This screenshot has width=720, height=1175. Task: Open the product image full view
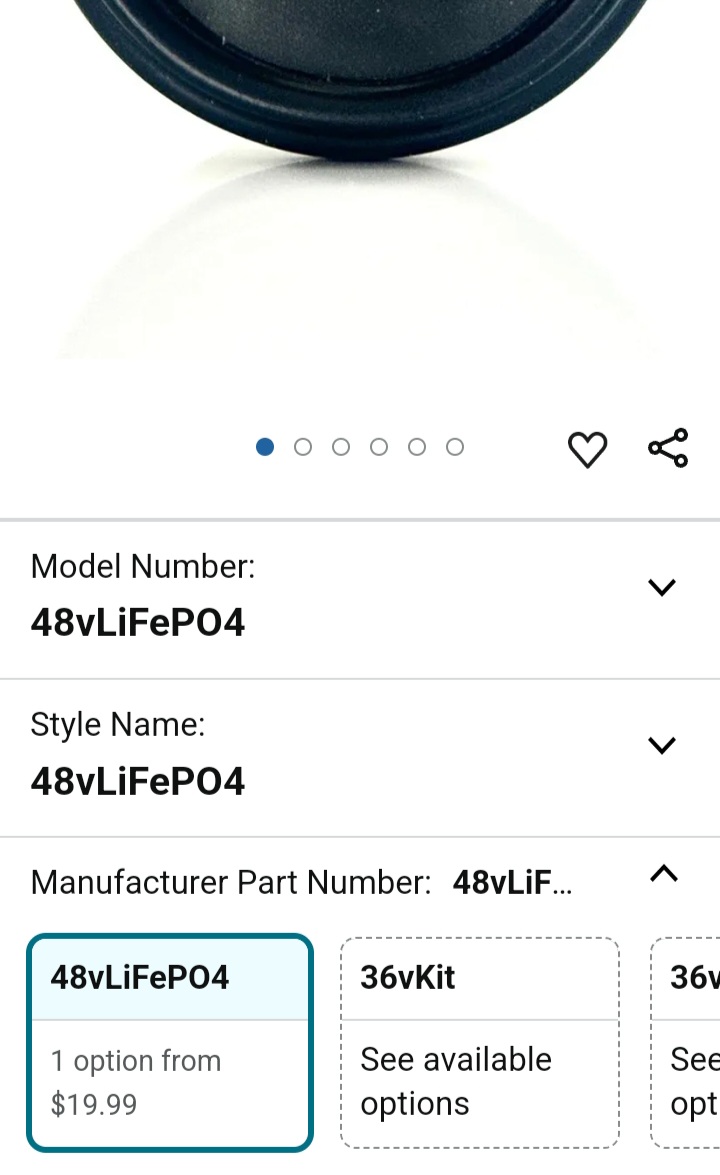click(x=360, y=150)
